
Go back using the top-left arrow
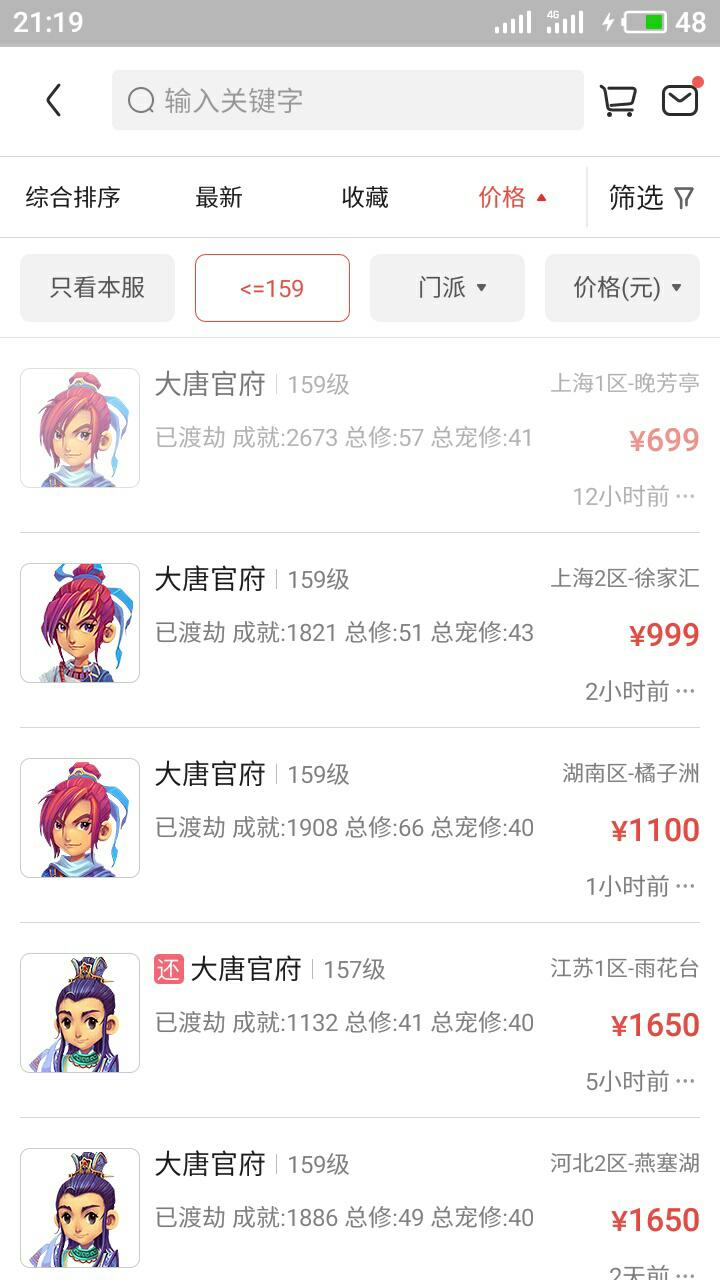tap(54, 100)
